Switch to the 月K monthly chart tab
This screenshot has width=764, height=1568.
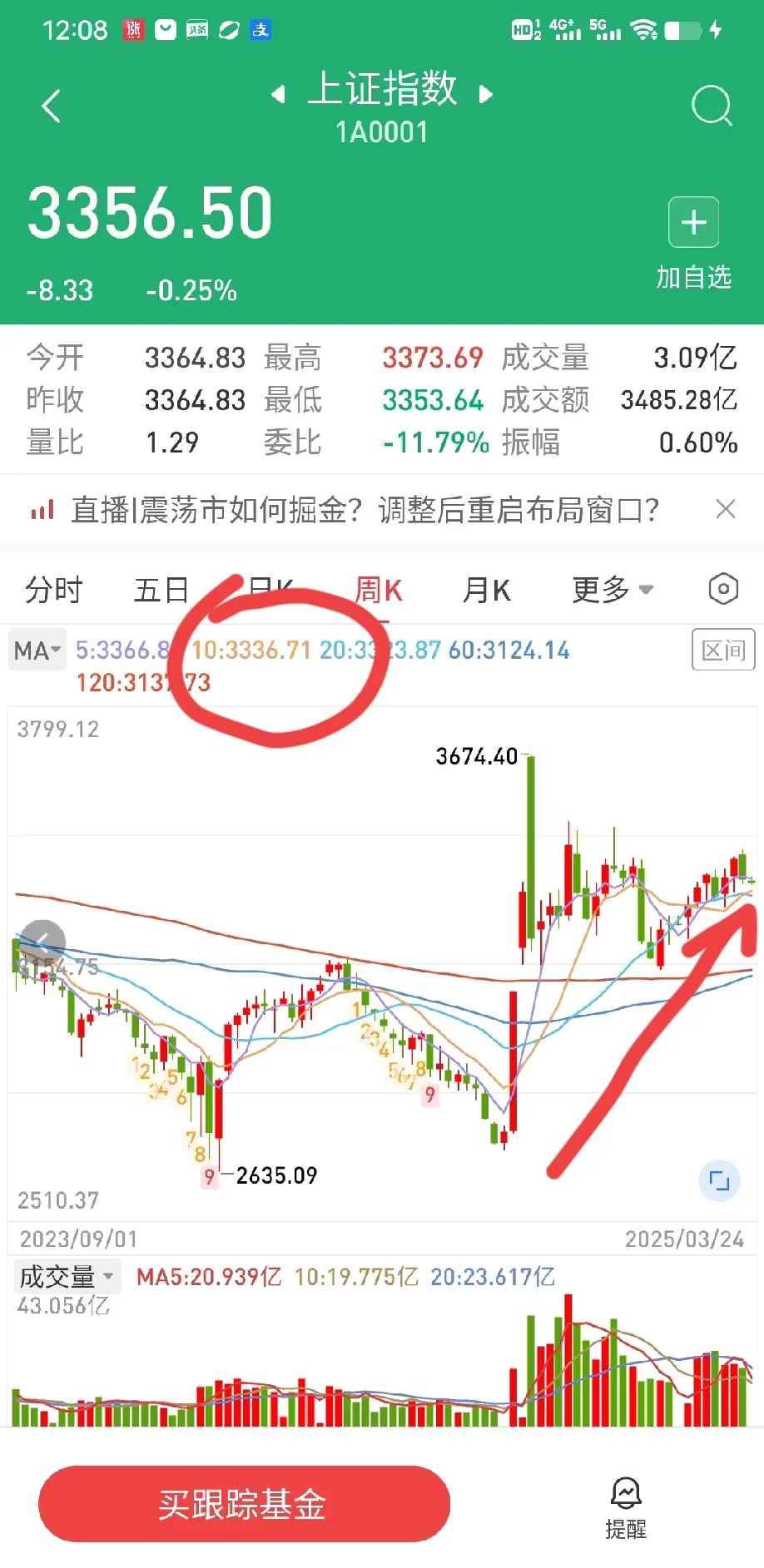tap(487, 588)
